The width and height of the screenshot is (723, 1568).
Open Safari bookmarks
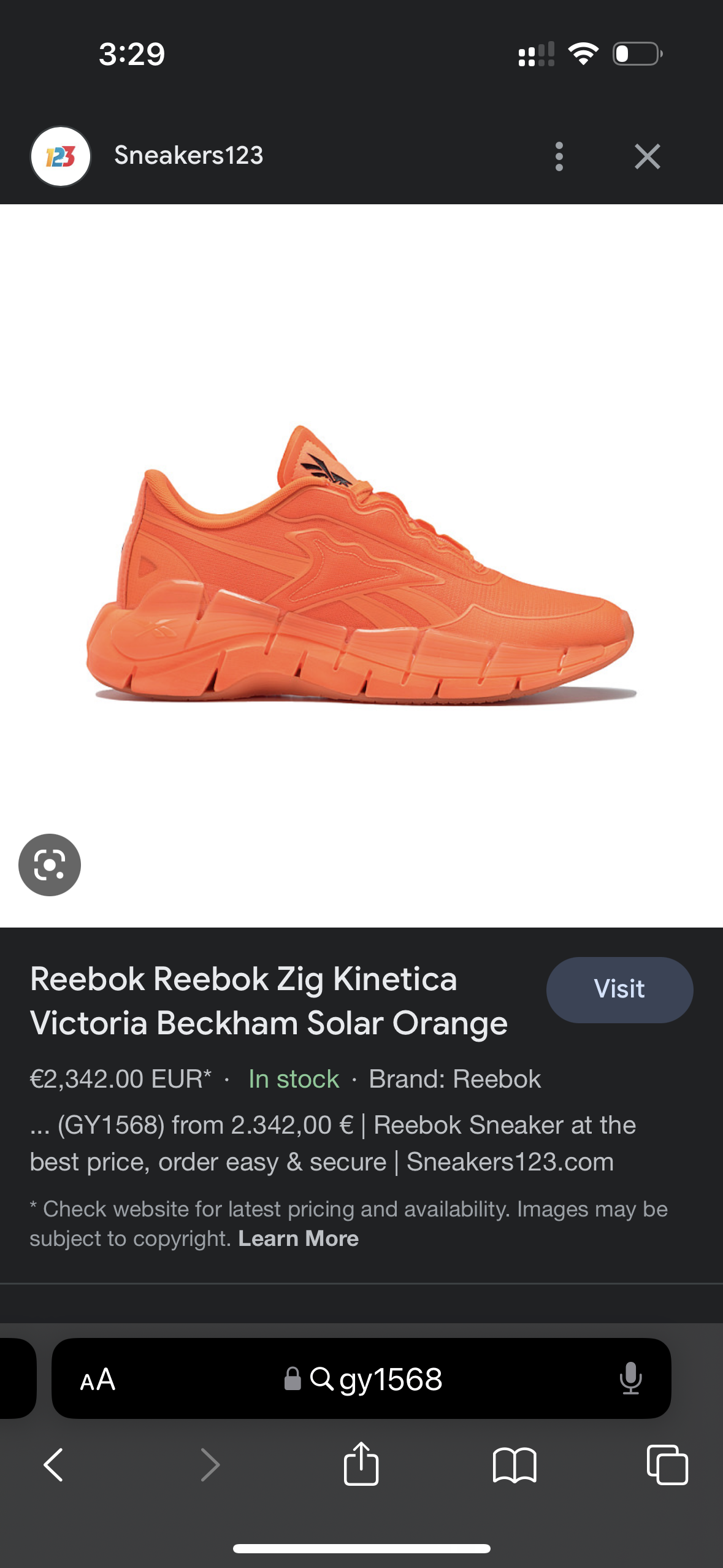(515, 1465)
